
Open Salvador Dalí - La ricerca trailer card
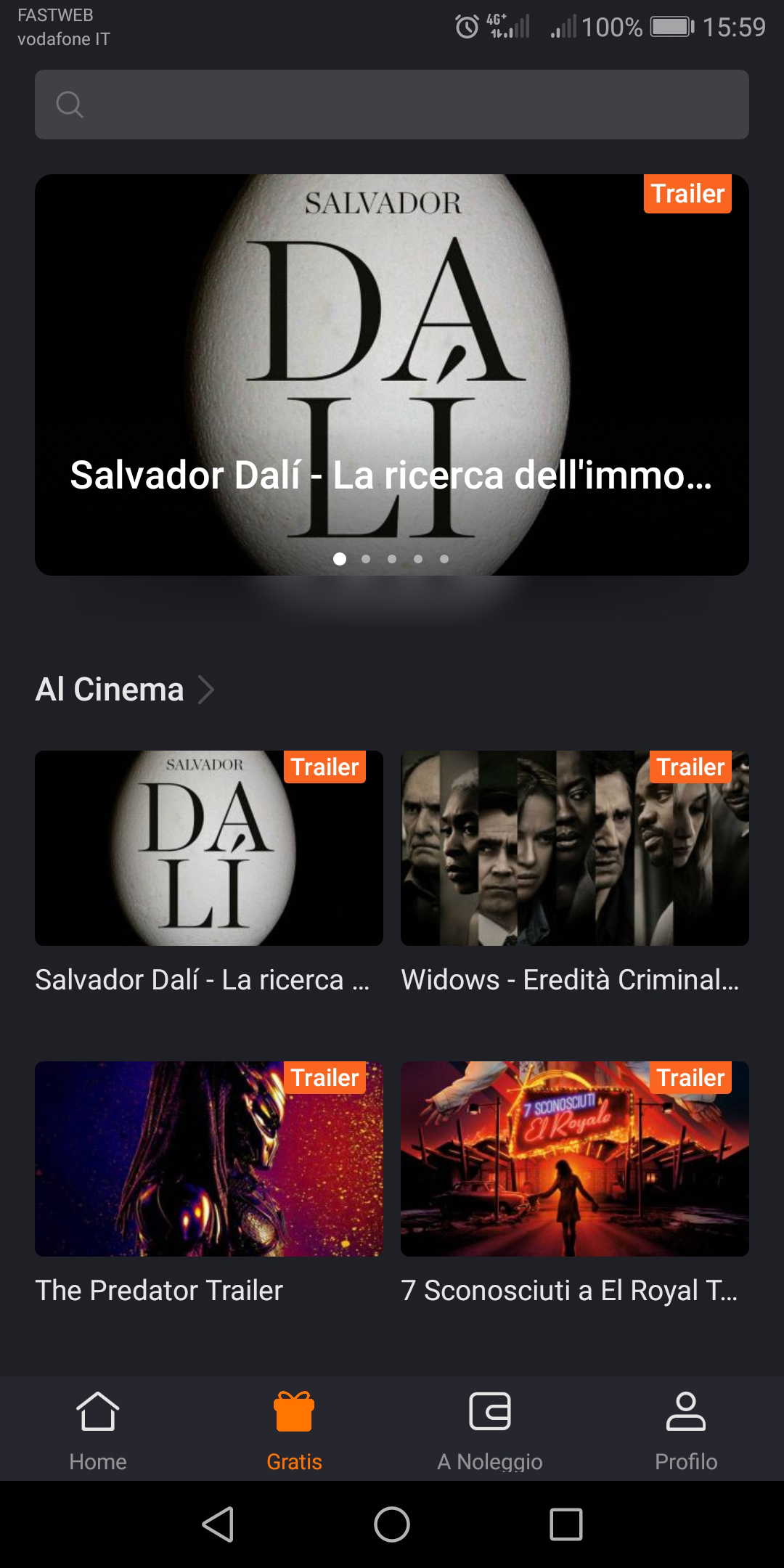(209, 848)
